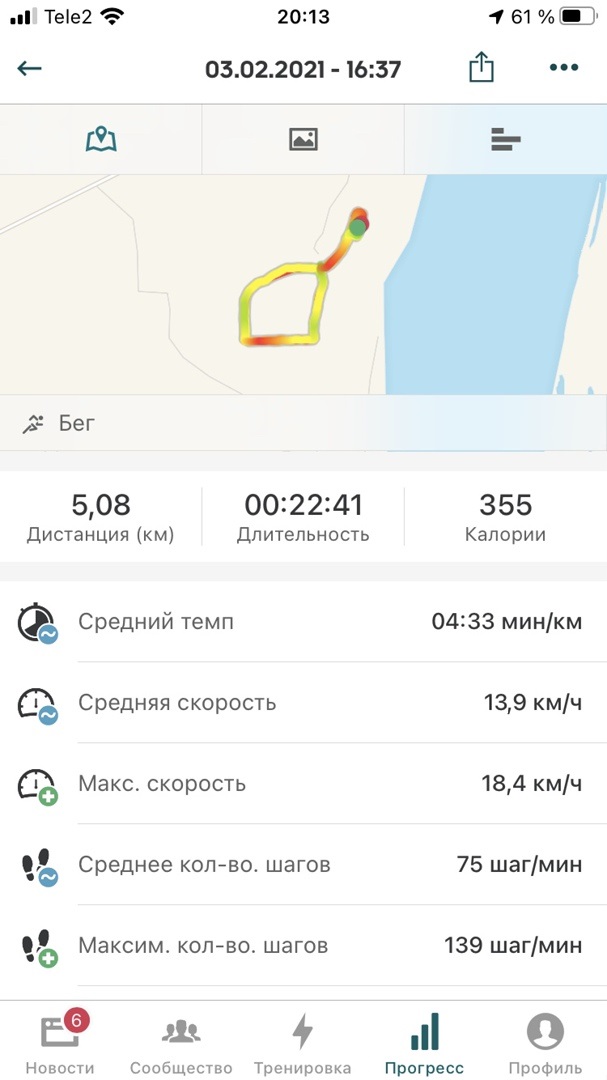Go back using the arrow
The height and width of the screenshot is (1080, 607).
[x=30, y=69]
